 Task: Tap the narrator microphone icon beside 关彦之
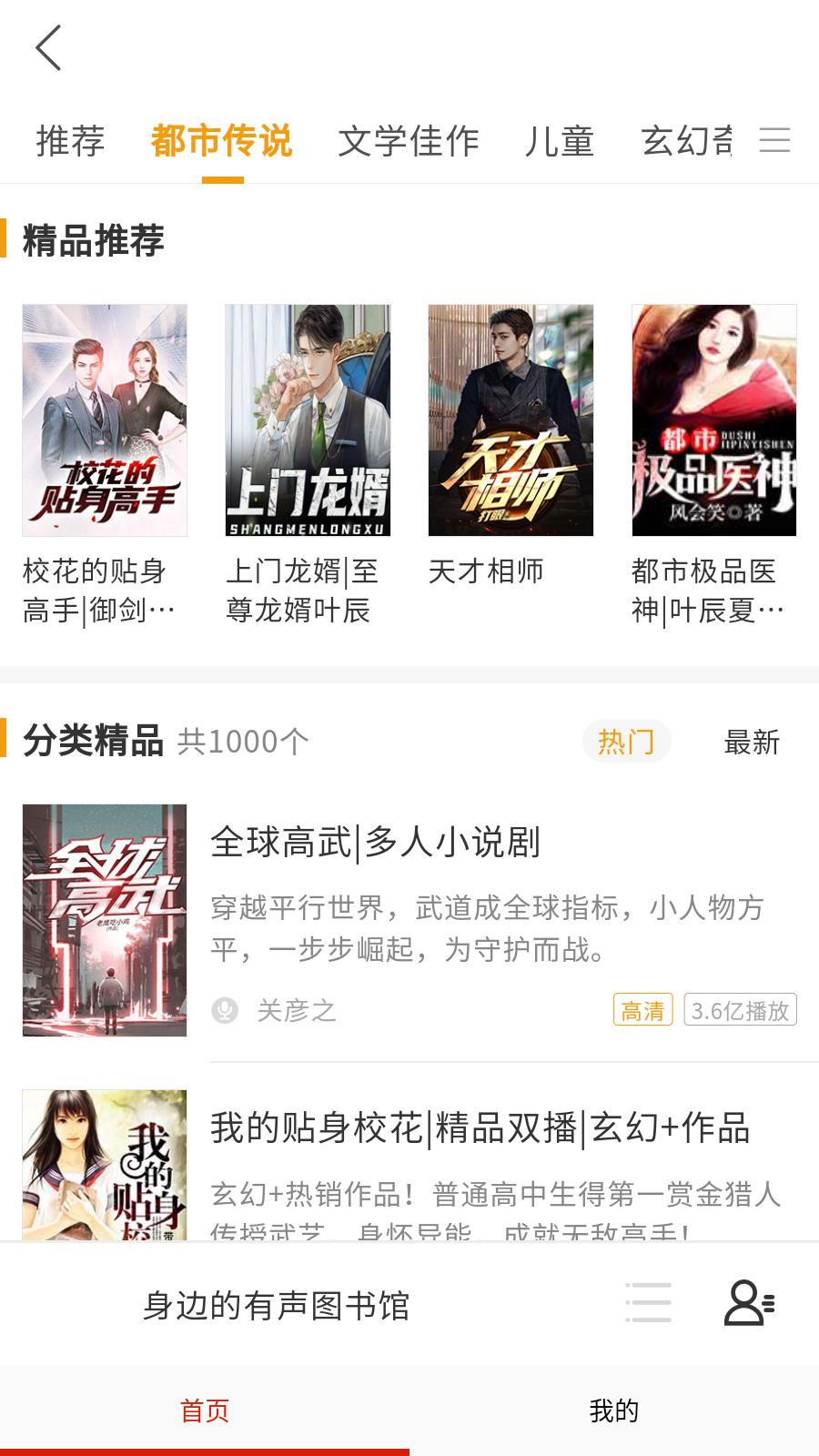pyautogui.click(x=225, y=1010)
